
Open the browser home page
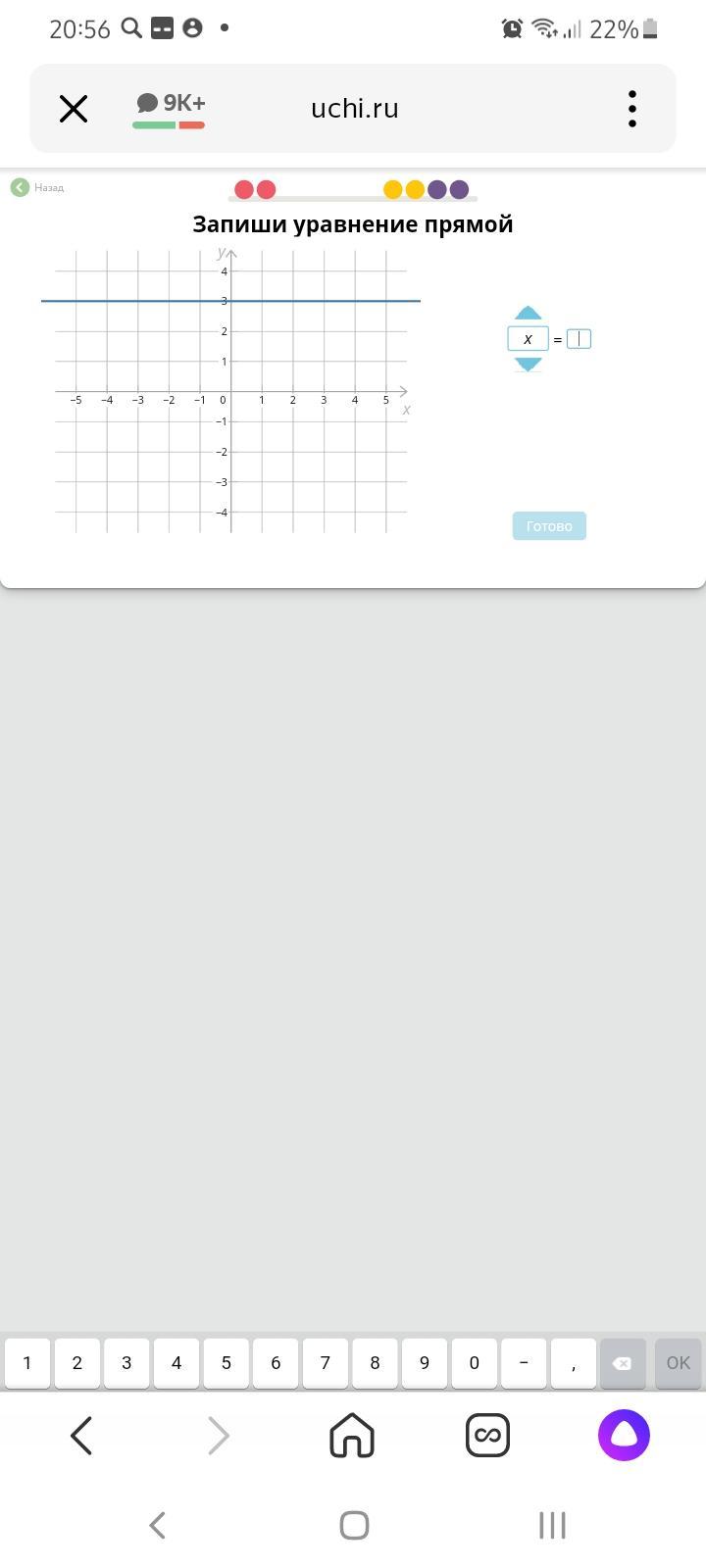[353, 1436]
